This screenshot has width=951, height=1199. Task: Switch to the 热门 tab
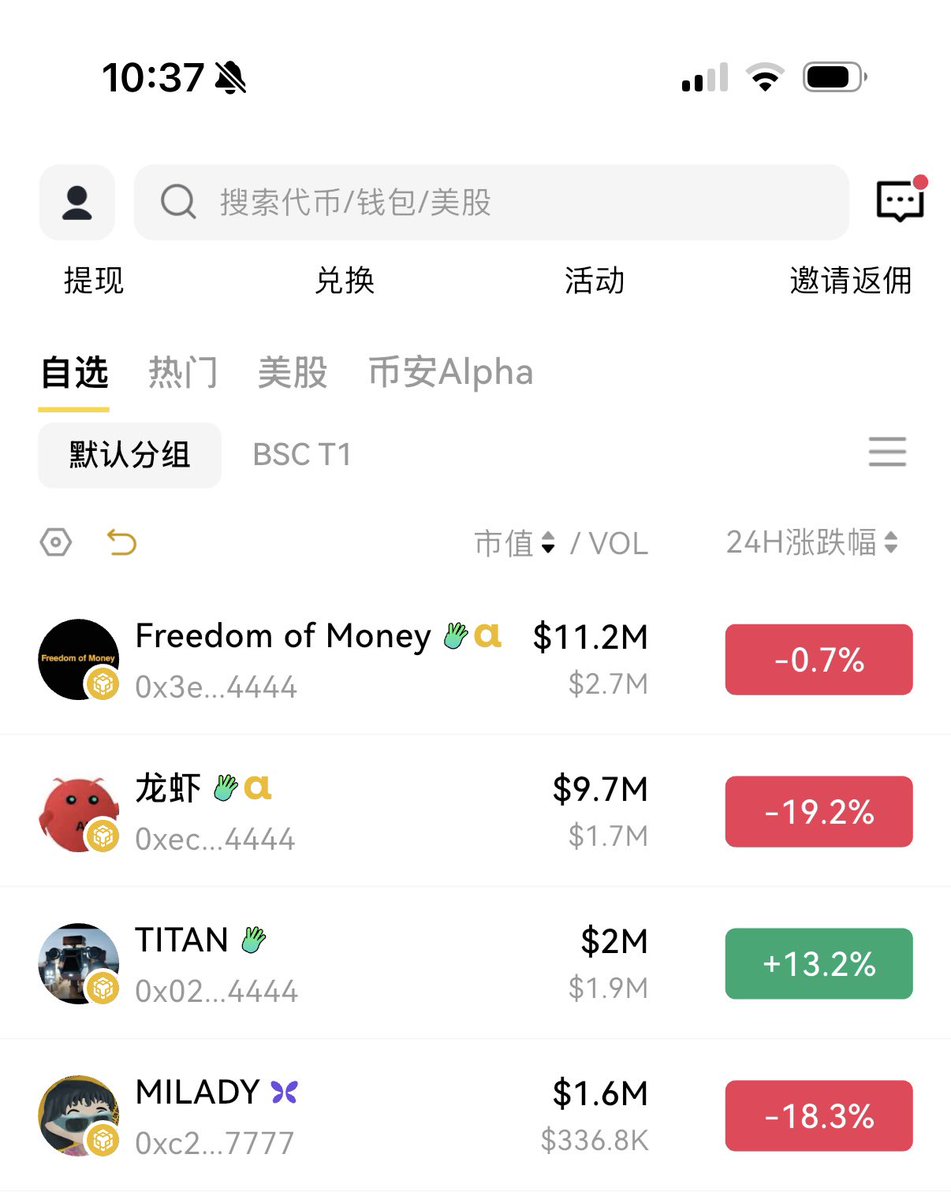(183, 373)
